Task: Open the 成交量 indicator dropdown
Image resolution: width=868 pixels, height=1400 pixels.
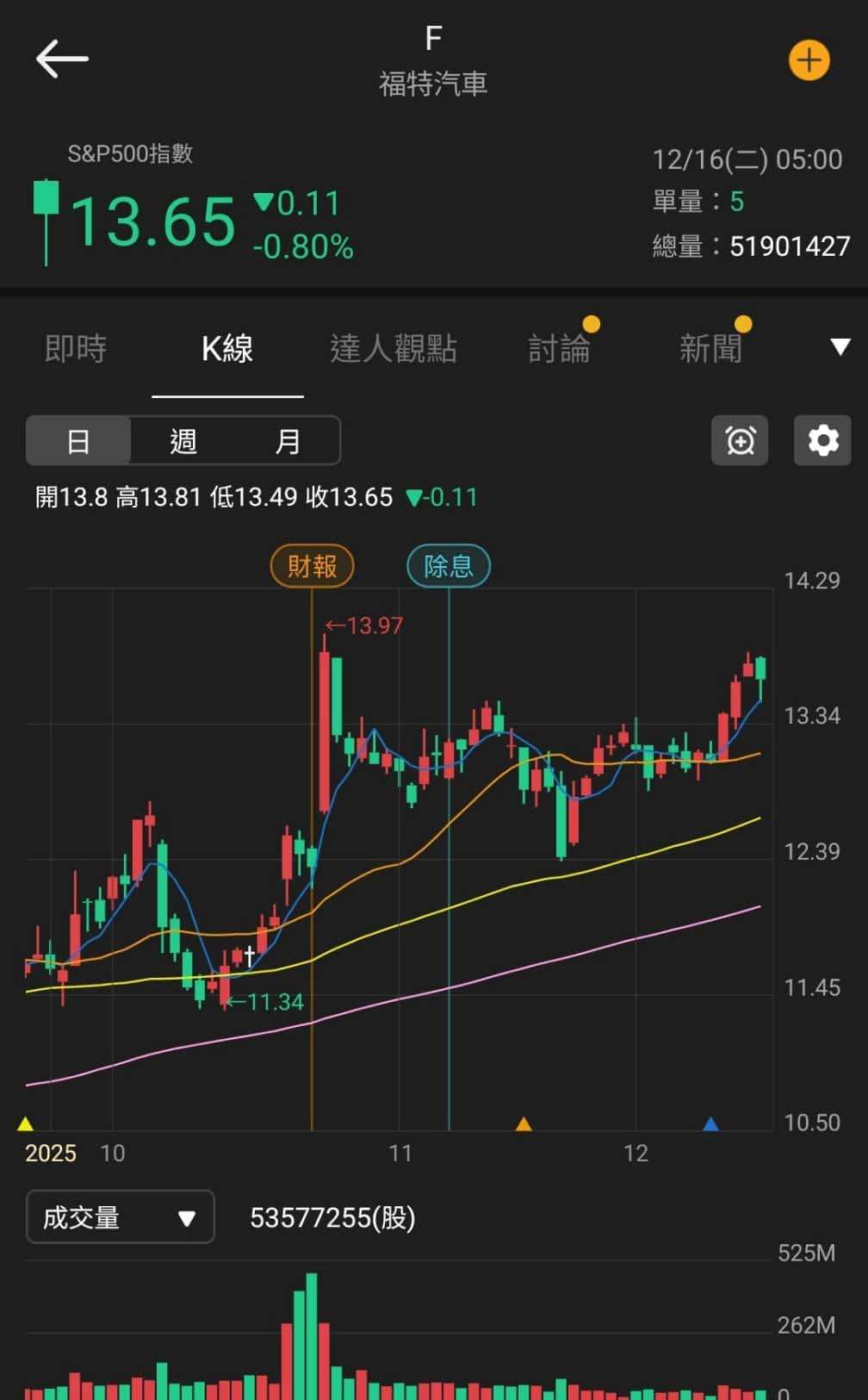Action: [x=120, y=1216]
